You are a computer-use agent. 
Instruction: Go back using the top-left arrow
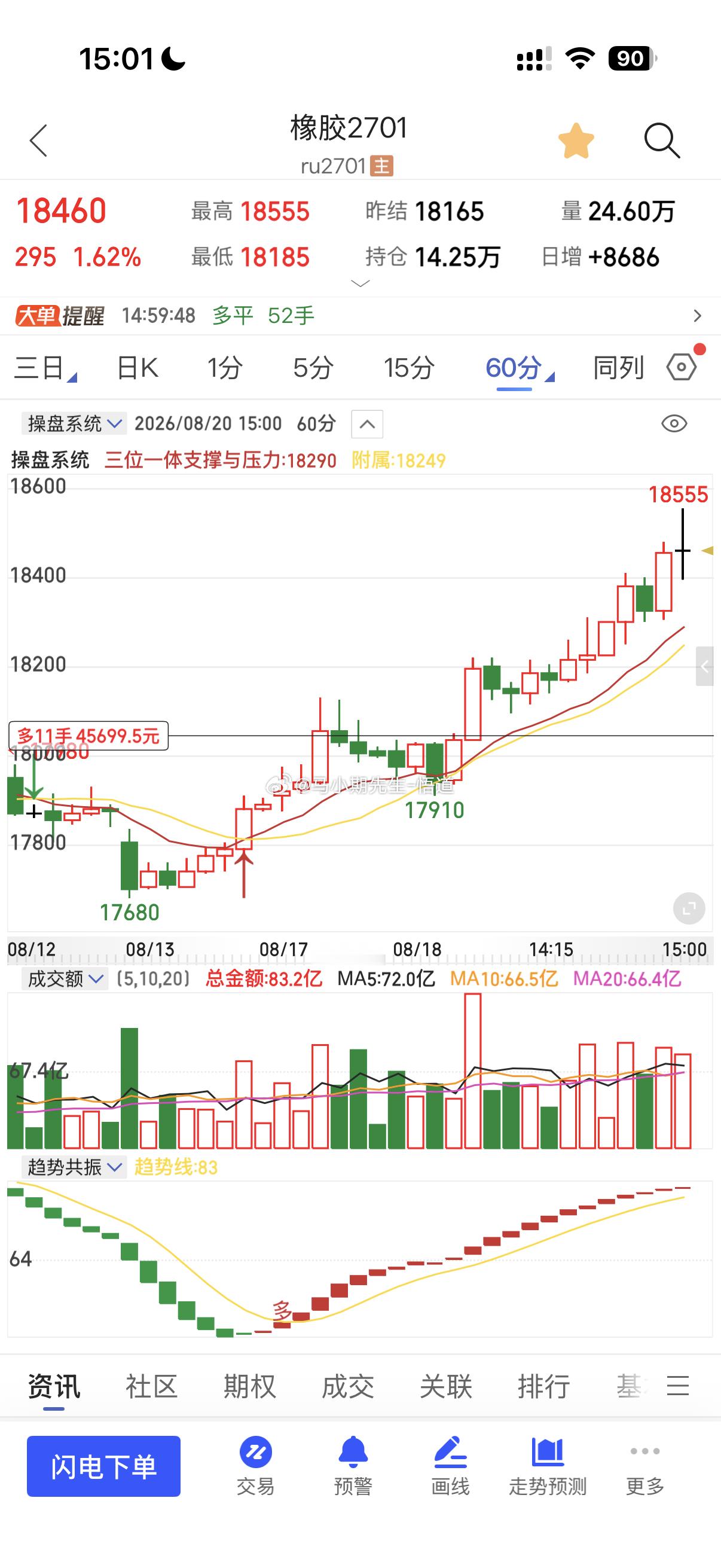[x=38, y=141]
